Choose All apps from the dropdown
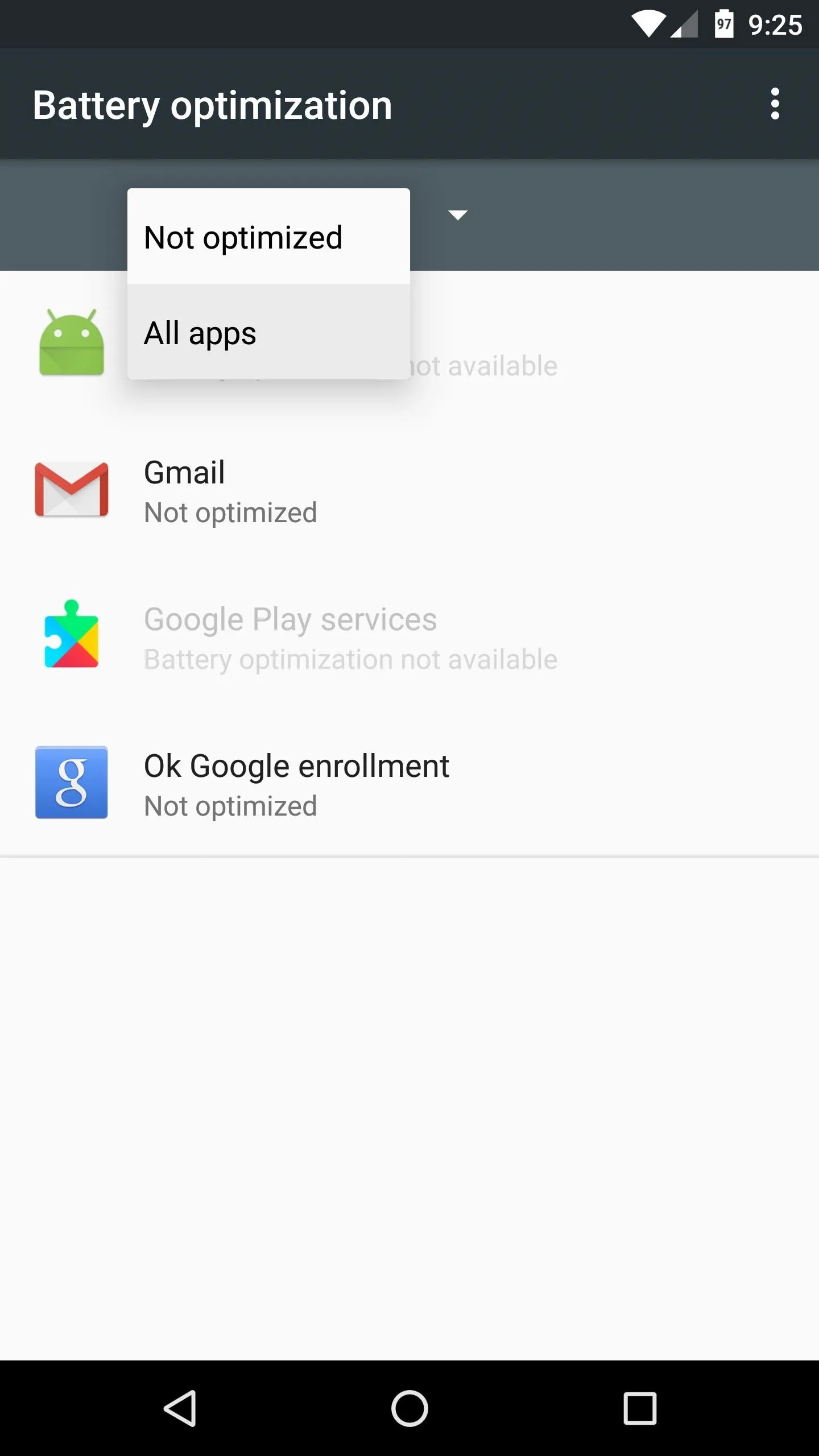Screen dimensions: 819x1456 point(268,332)
